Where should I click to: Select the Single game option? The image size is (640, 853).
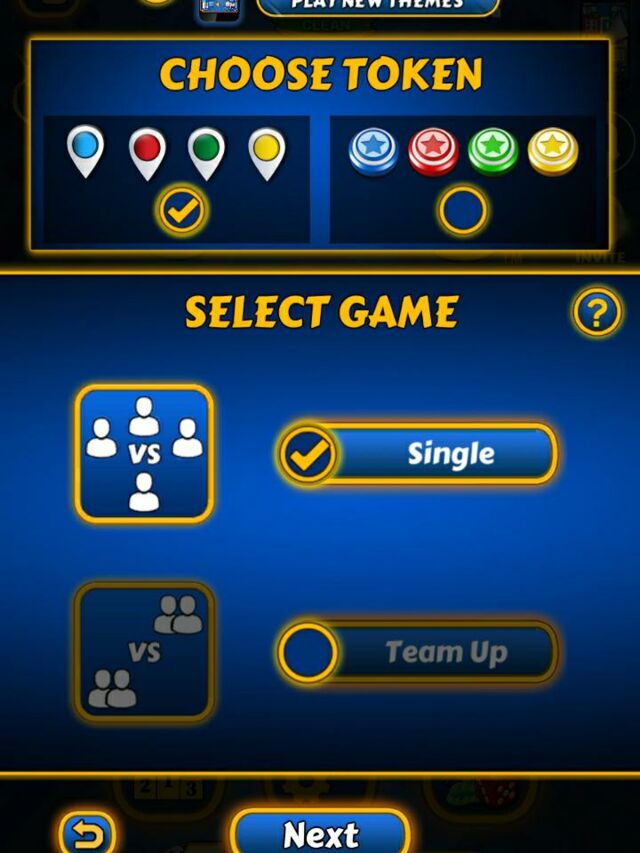[x=417, y=455]
